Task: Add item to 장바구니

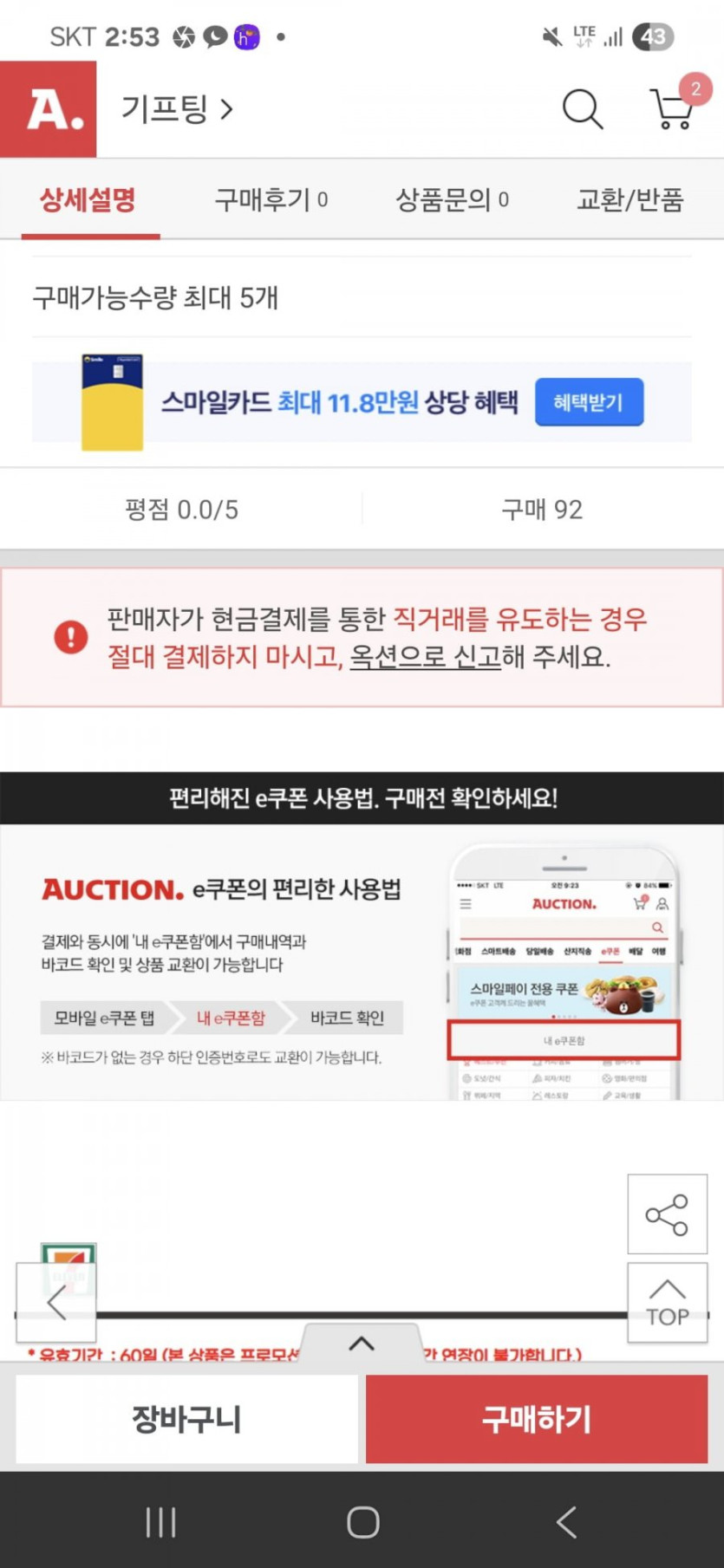Action: 186,1418
